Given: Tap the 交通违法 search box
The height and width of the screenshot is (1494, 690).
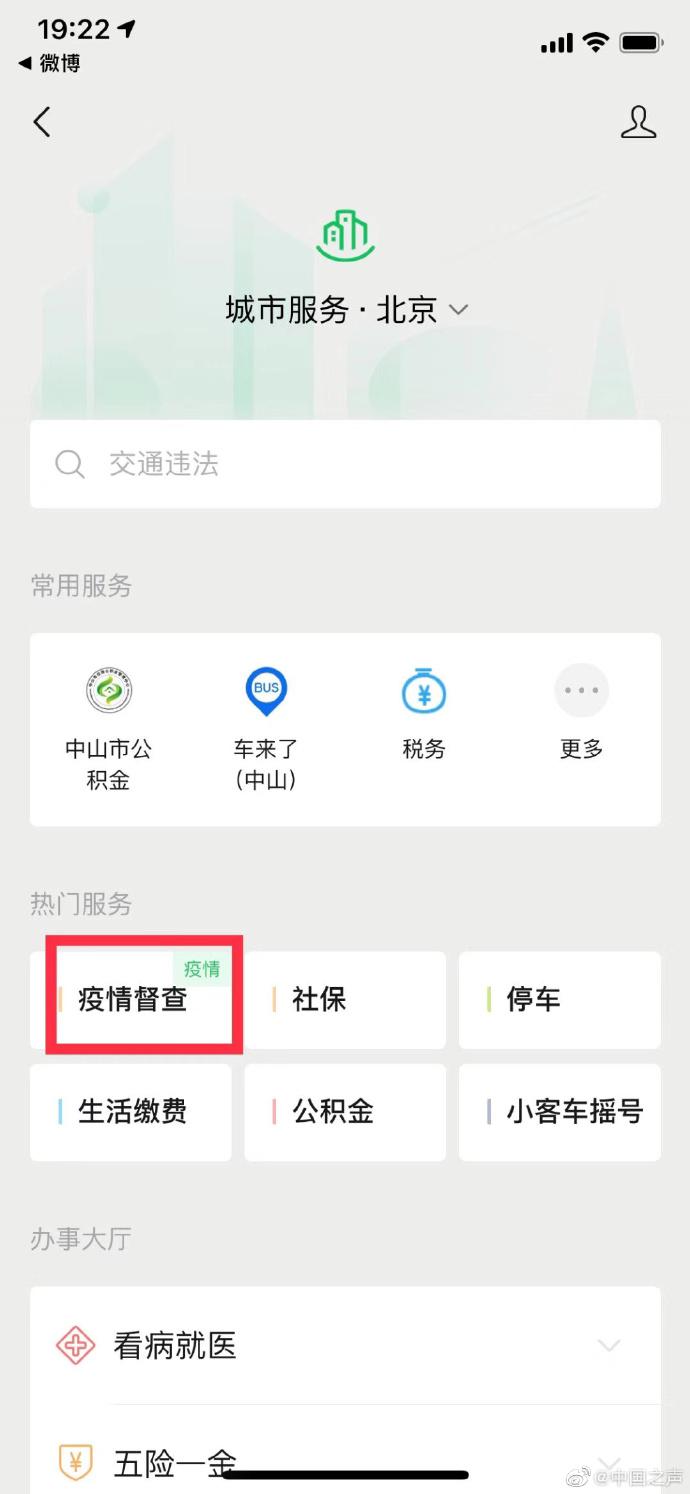Looking at the screenshot, I should tap(345, 464).
